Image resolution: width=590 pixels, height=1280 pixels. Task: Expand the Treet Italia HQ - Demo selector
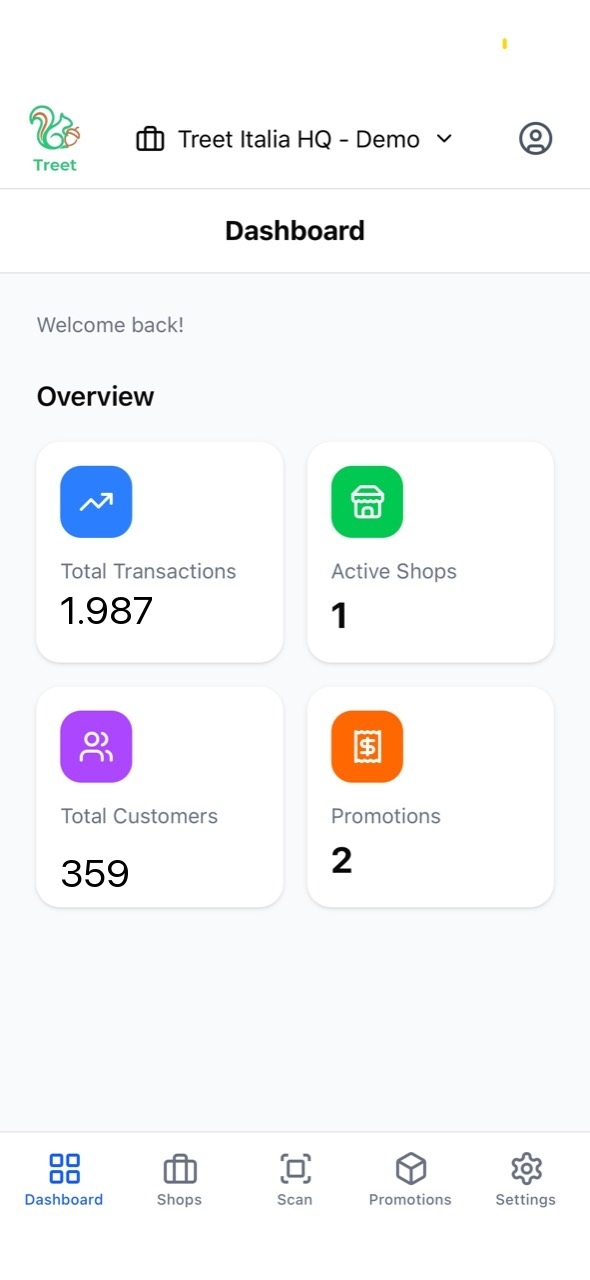295,139
